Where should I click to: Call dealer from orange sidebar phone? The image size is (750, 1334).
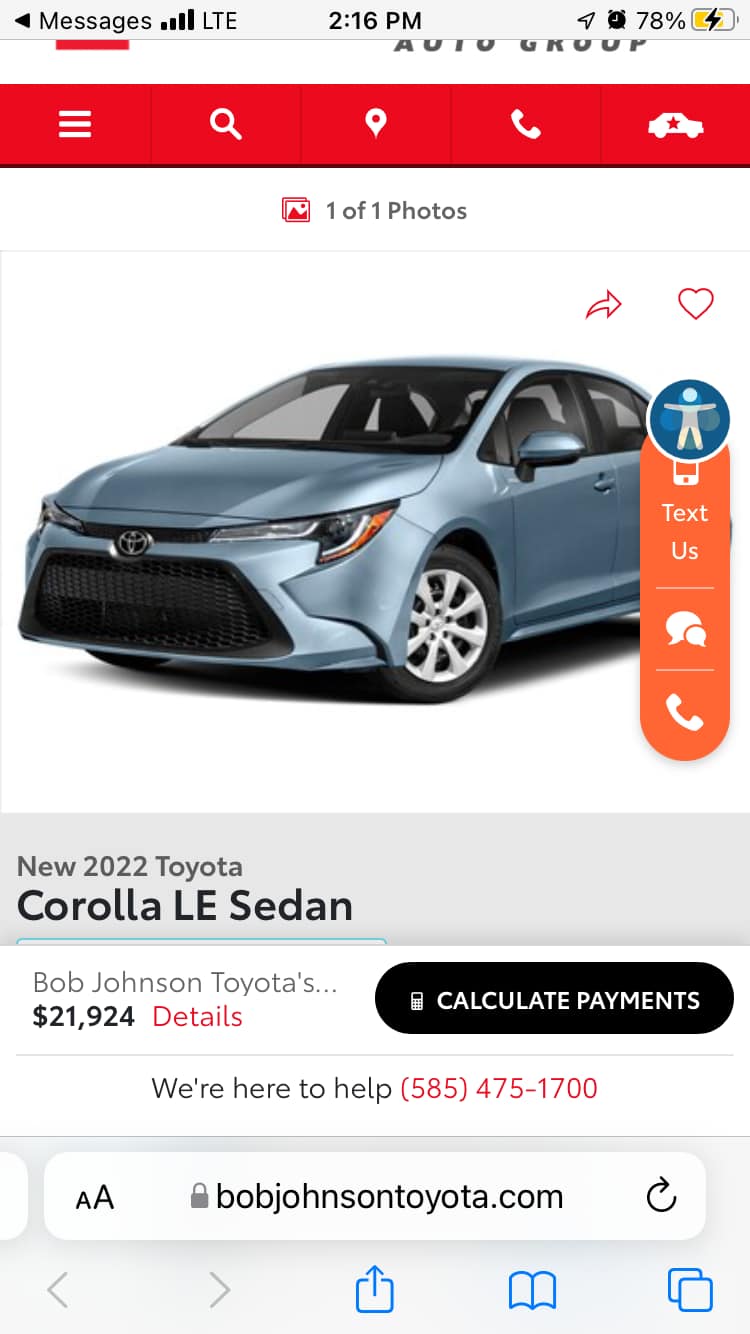(x=685, y=713)
